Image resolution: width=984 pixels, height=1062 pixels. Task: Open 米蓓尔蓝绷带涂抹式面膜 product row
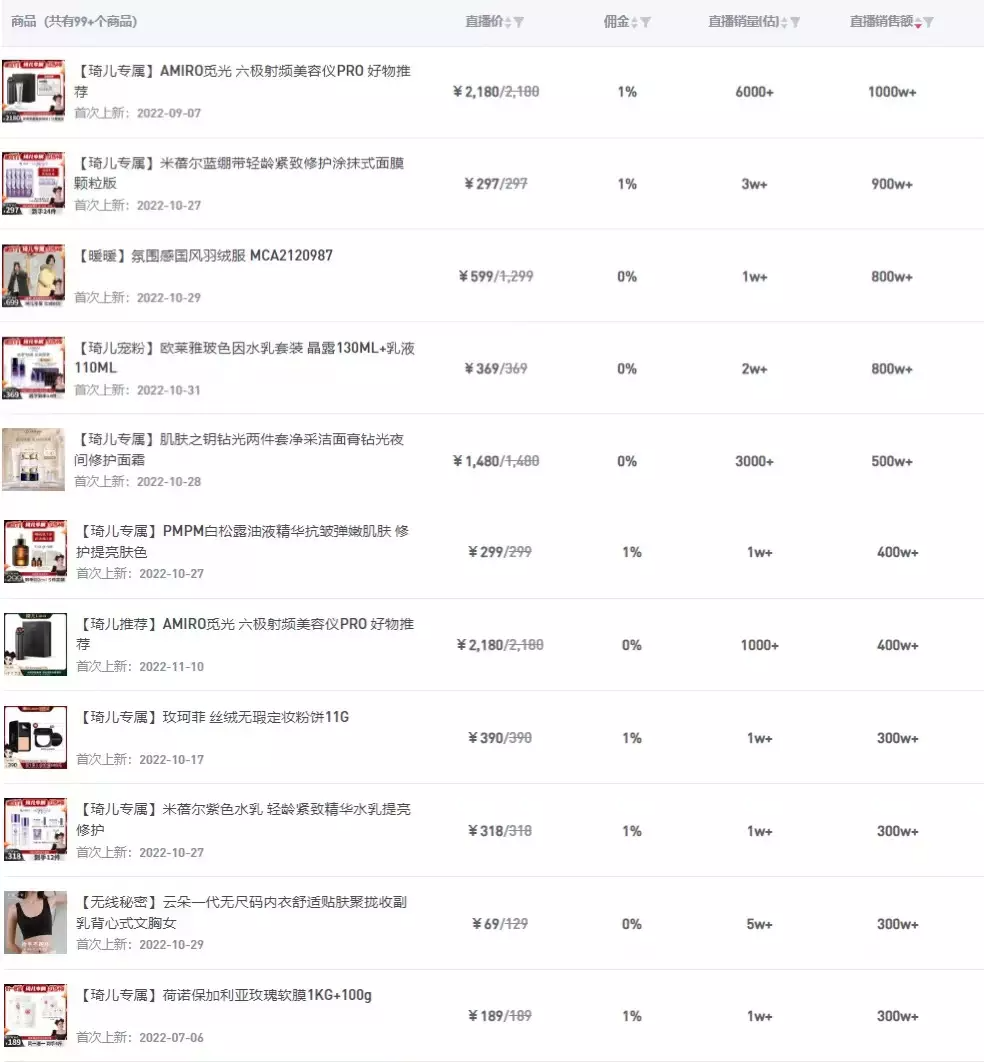(x=240, y=164)
